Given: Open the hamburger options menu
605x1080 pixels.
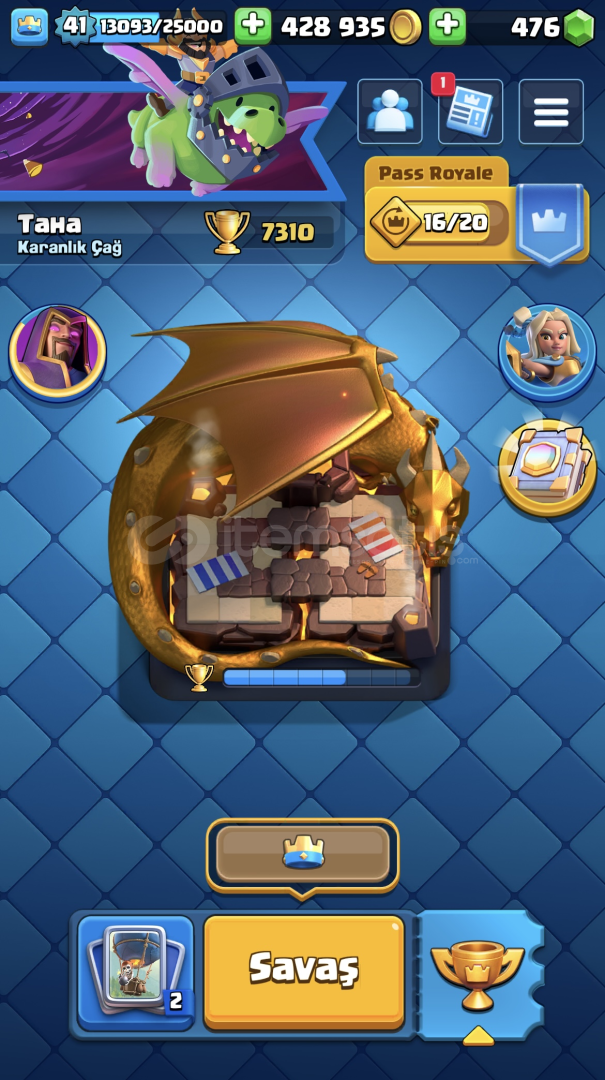Looking at the screenshot, I should click(551, 112).
